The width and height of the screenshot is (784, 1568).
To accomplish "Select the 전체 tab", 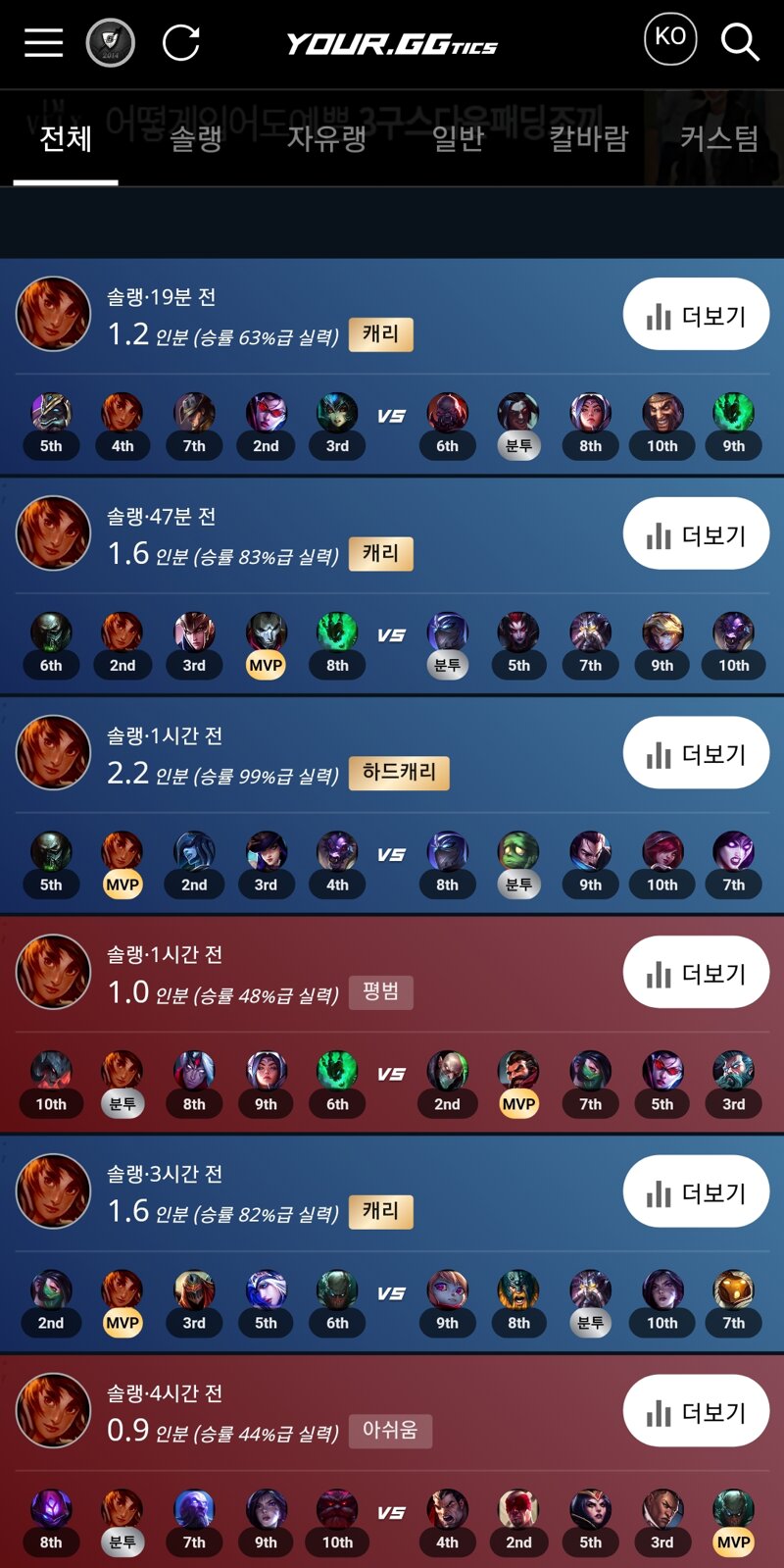I will tap(66, 139).
